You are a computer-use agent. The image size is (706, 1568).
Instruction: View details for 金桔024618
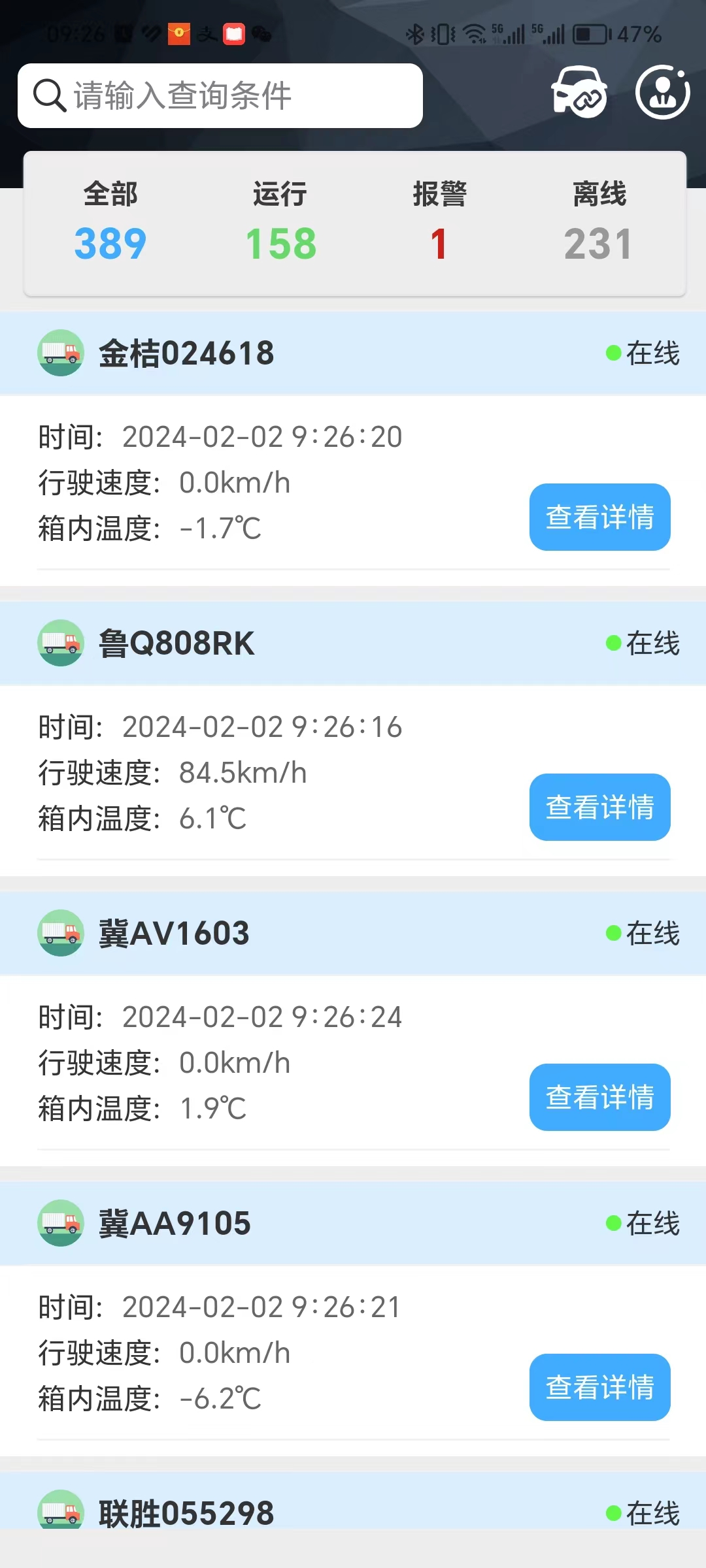coord(599,517)
